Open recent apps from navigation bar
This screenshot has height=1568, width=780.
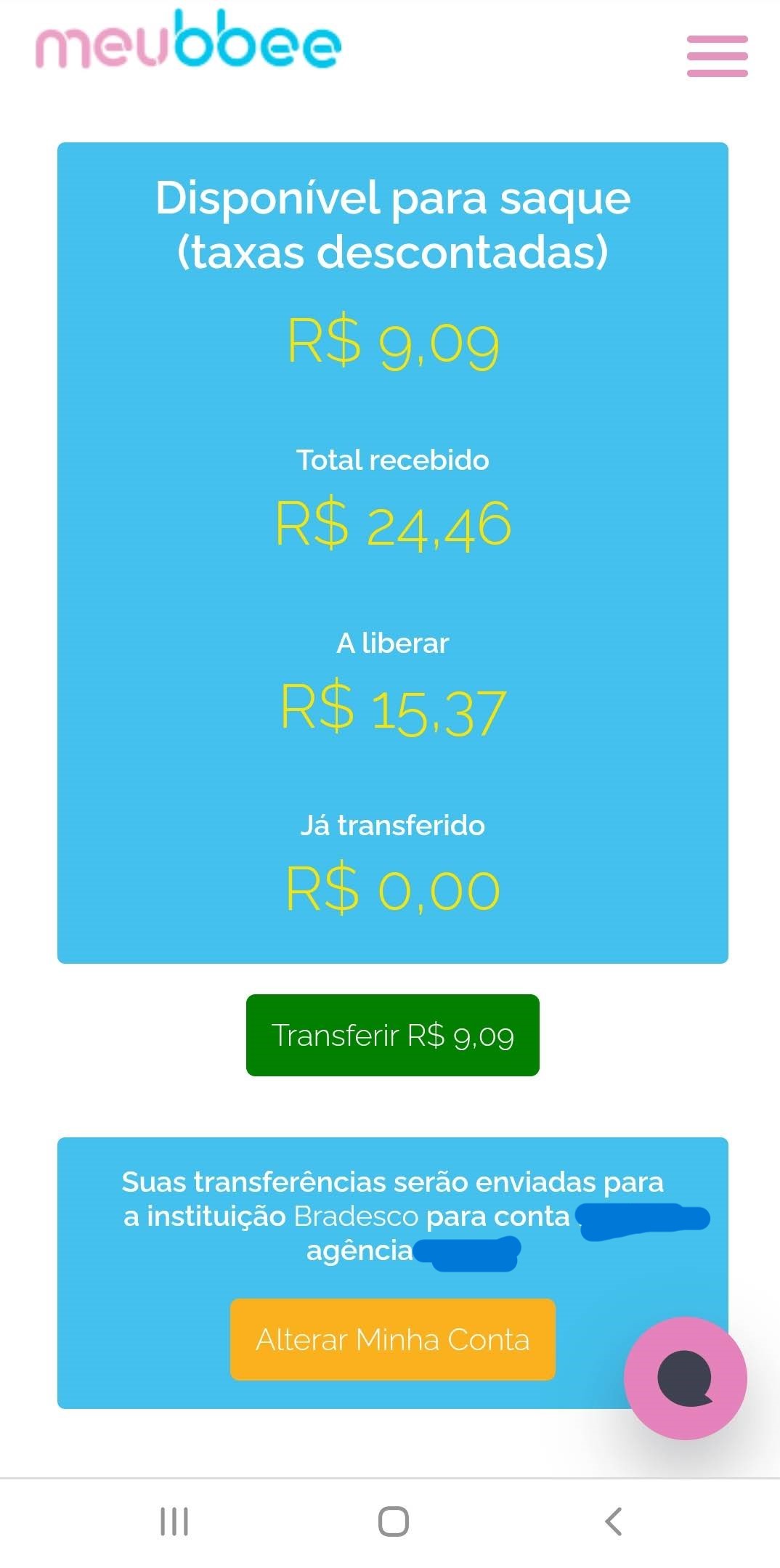tap(174, 1521)
